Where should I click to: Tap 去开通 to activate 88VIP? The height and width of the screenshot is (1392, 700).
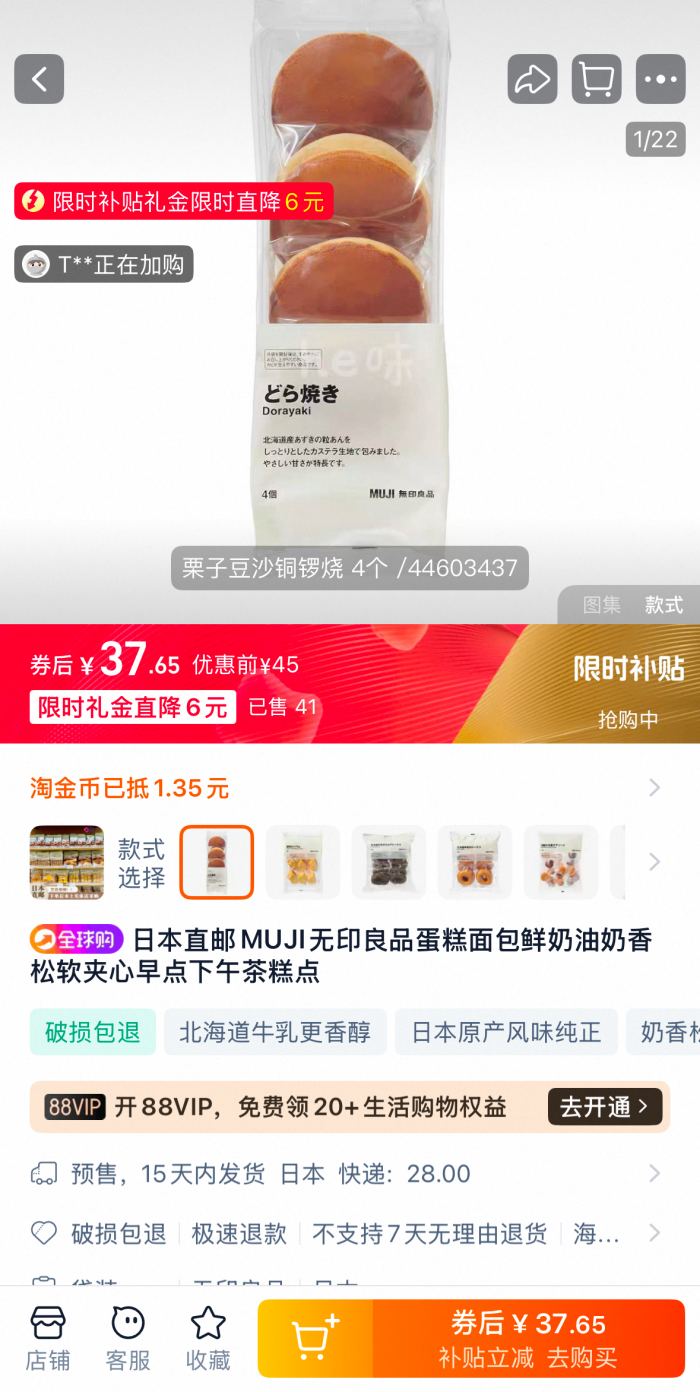(604, 1107)
